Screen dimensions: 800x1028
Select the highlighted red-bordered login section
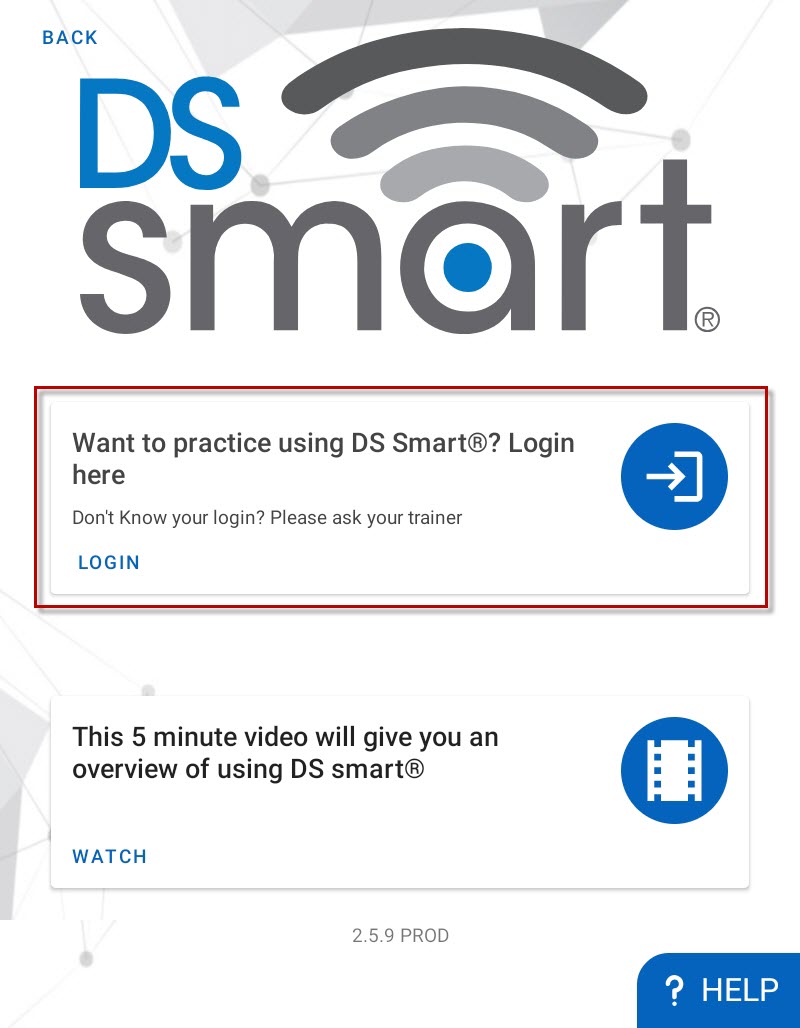point(400,495)
